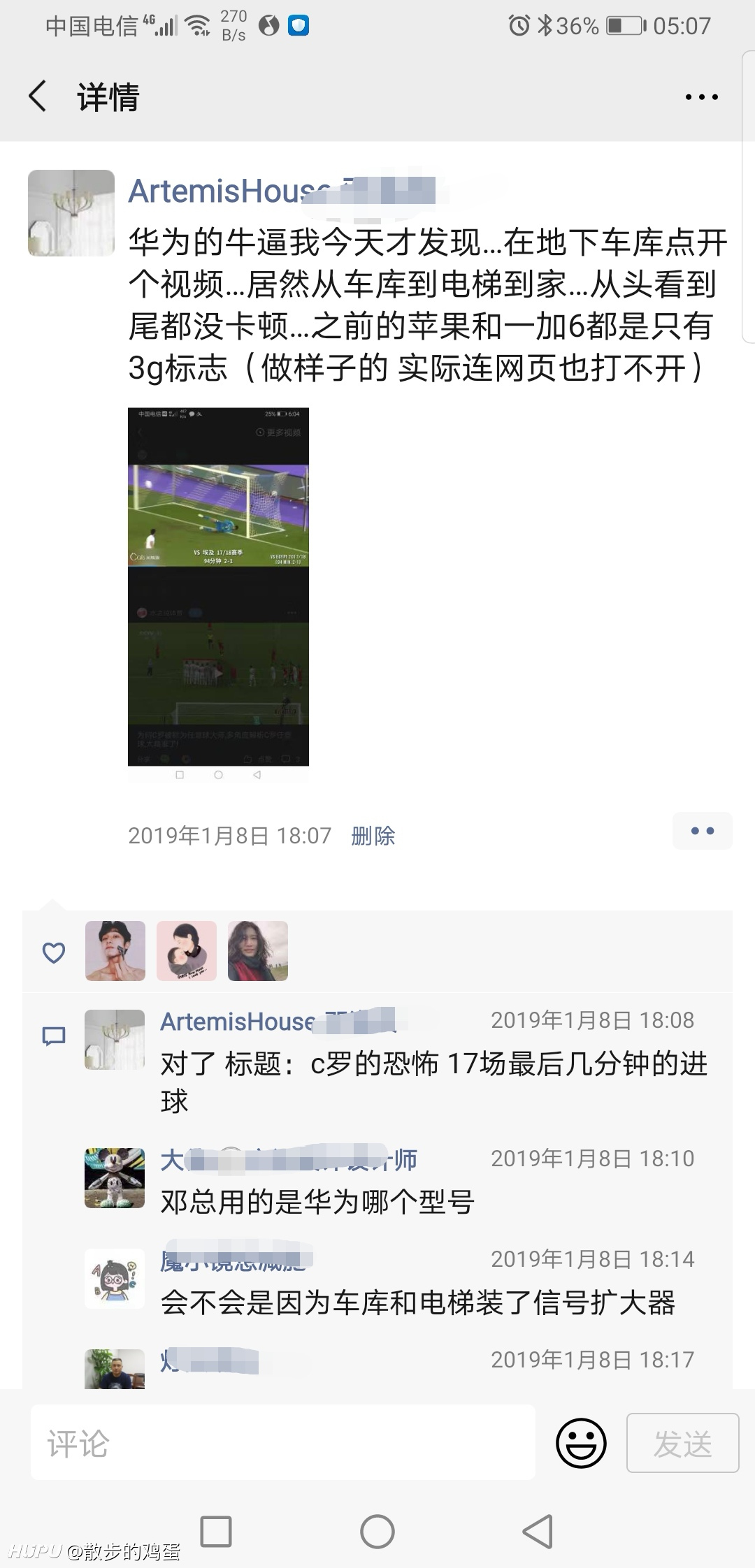Open the two-dot like/comment popup button

tap(702, 831)
